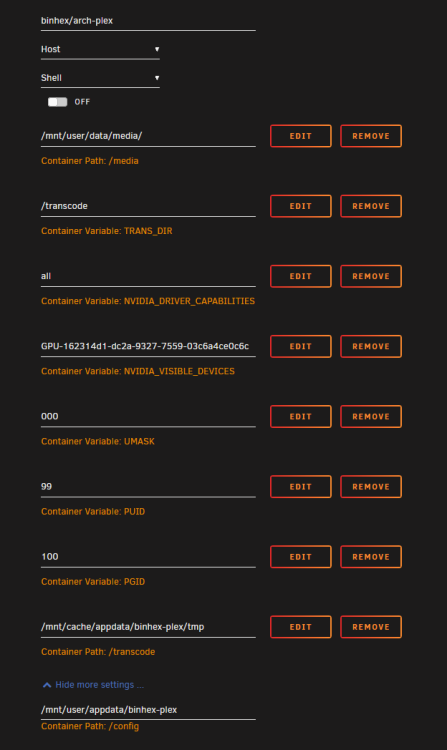
Task: Collapse with Hide more settings
Action: pos(94,685)
